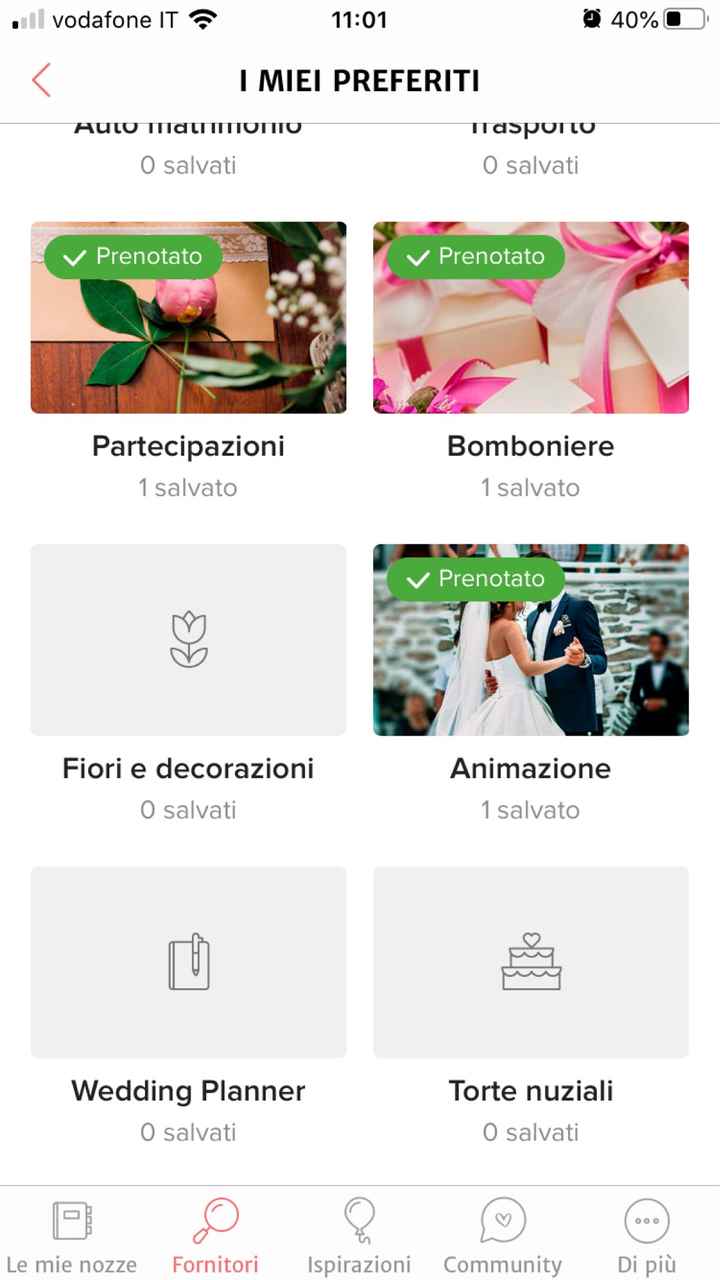Image resolution: width=720 pixels, height=1280 pixels.
Task: Tap the back arrow at top left
Action: [40, 80]
